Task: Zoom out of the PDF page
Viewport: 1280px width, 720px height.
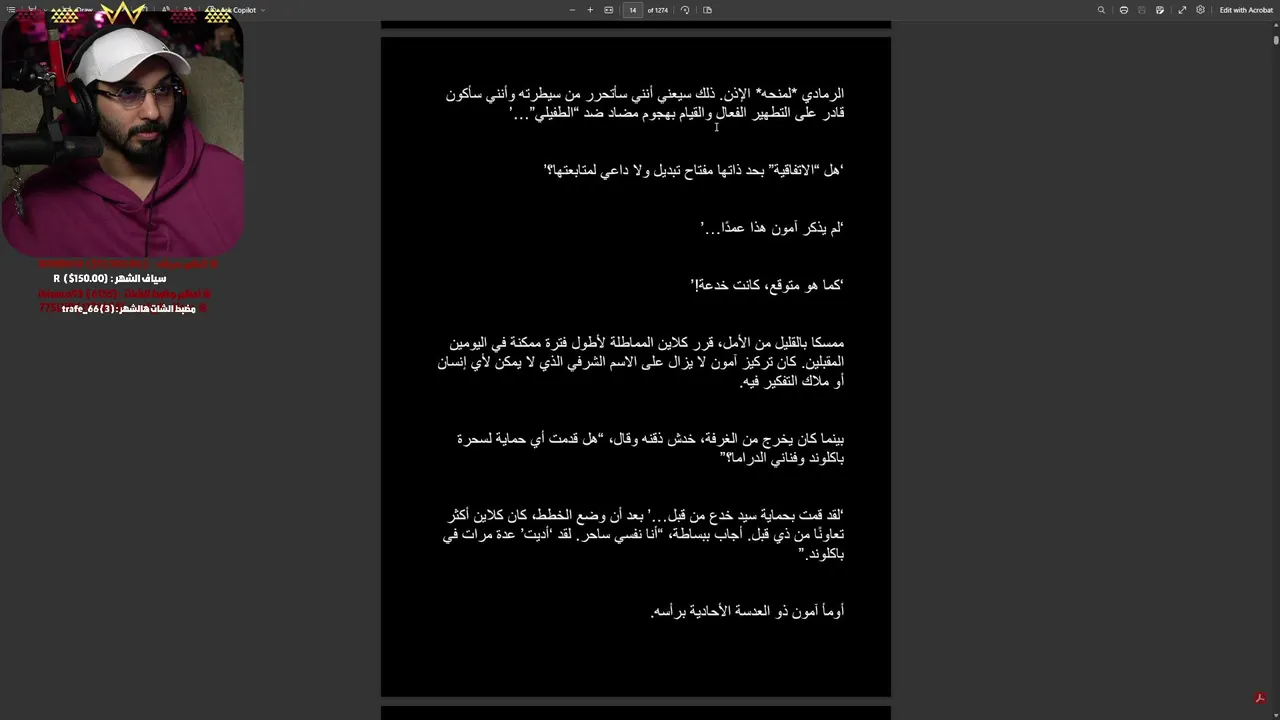Action: [572, 10]
